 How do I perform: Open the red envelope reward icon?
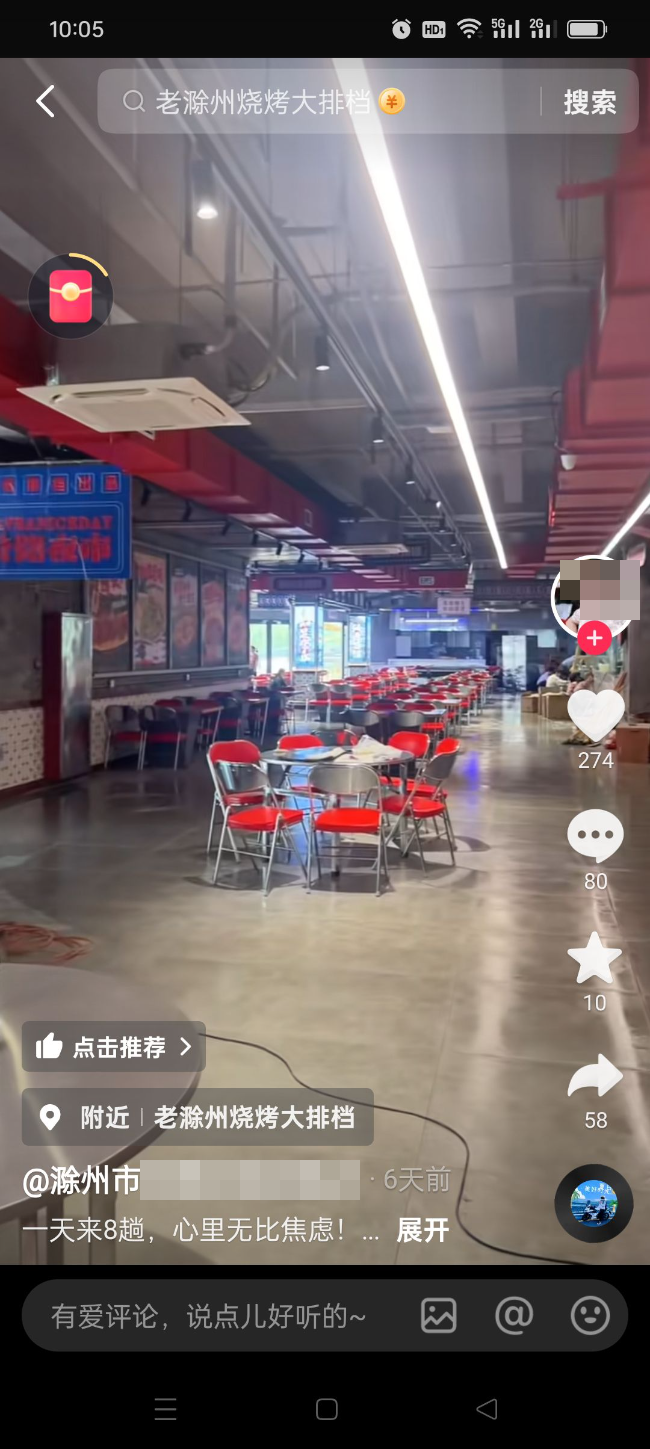coord(70,296)
